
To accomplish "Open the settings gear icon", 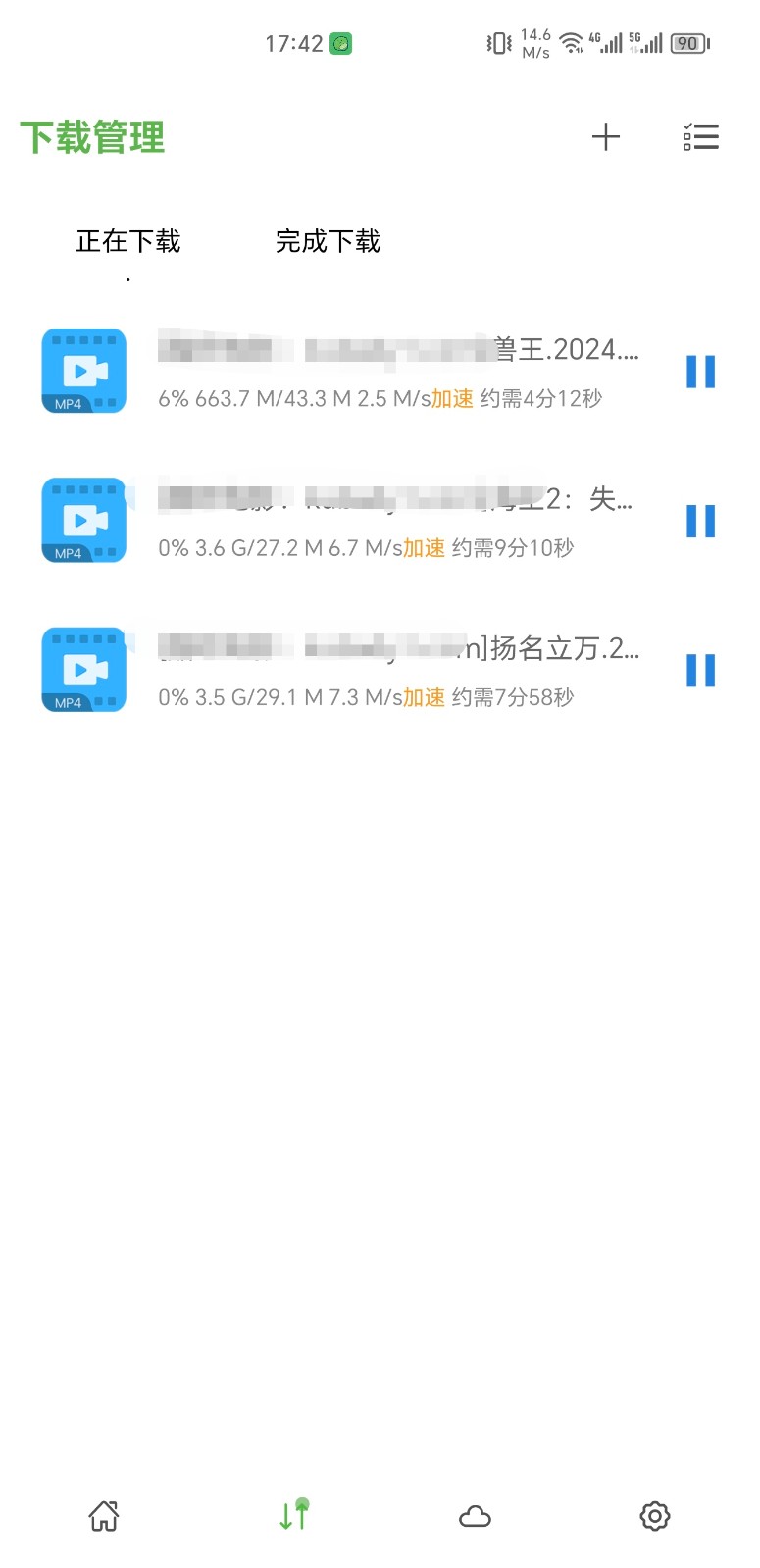I will 654,1516.
